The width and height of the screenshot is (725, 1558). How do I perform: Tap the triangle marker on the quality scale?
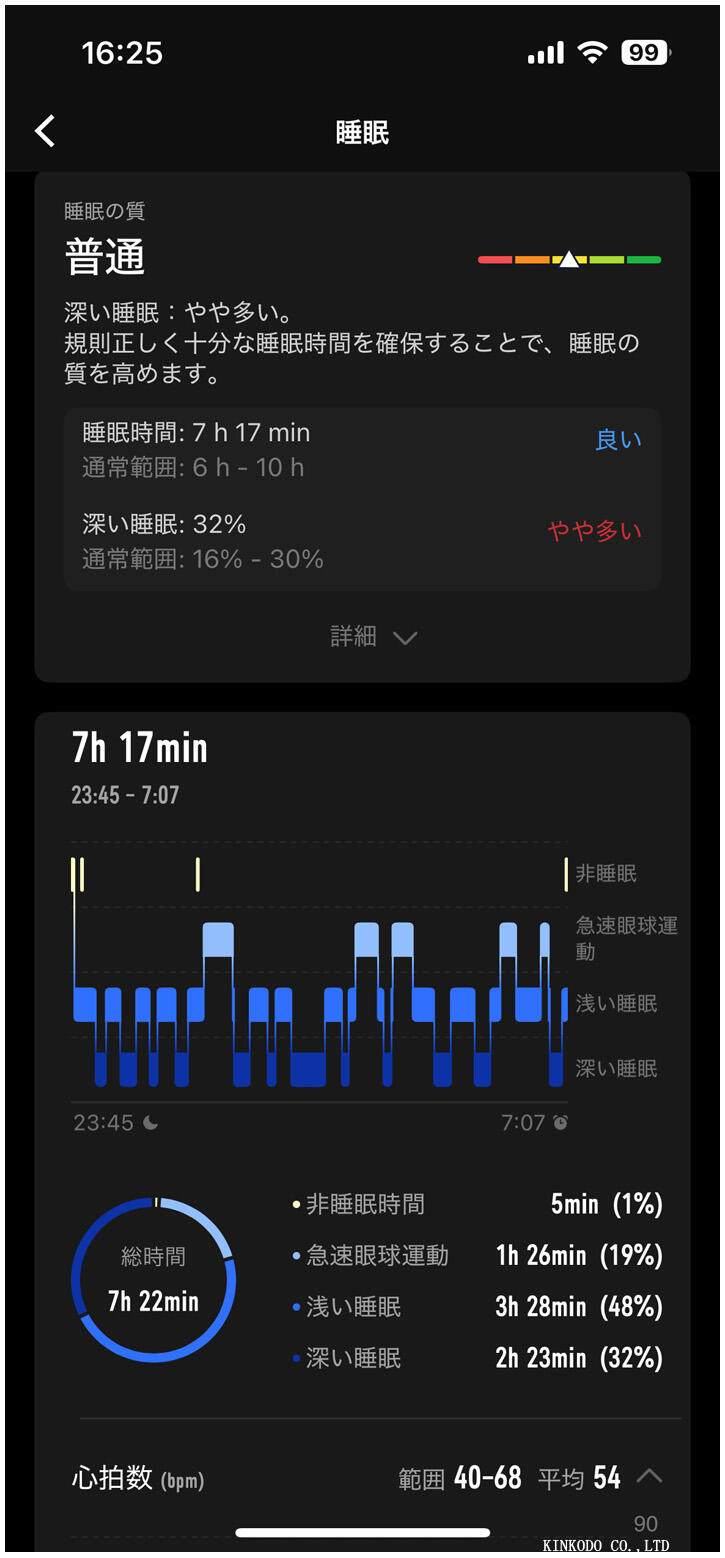tap(568, 258)
